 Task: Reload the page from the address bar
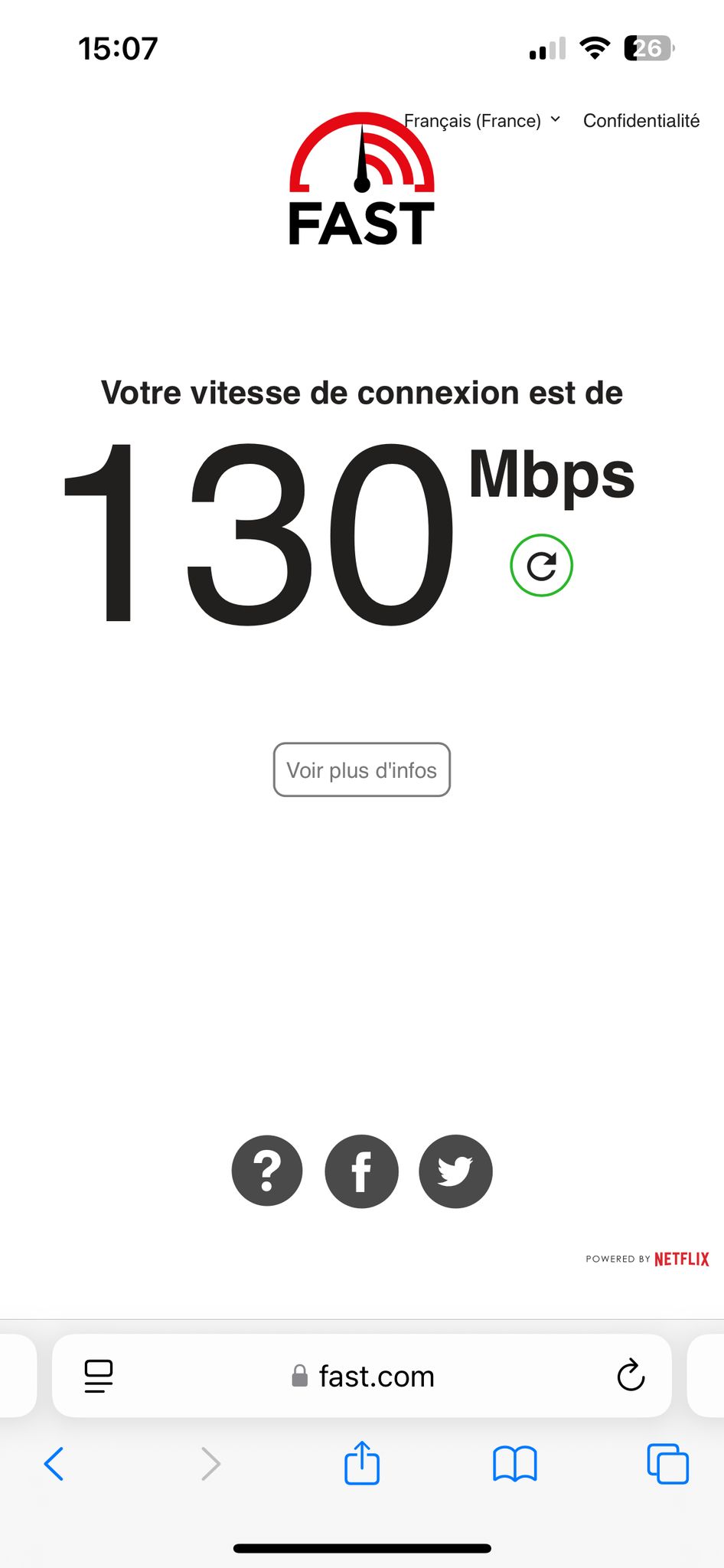click(x=631, y=1375)
